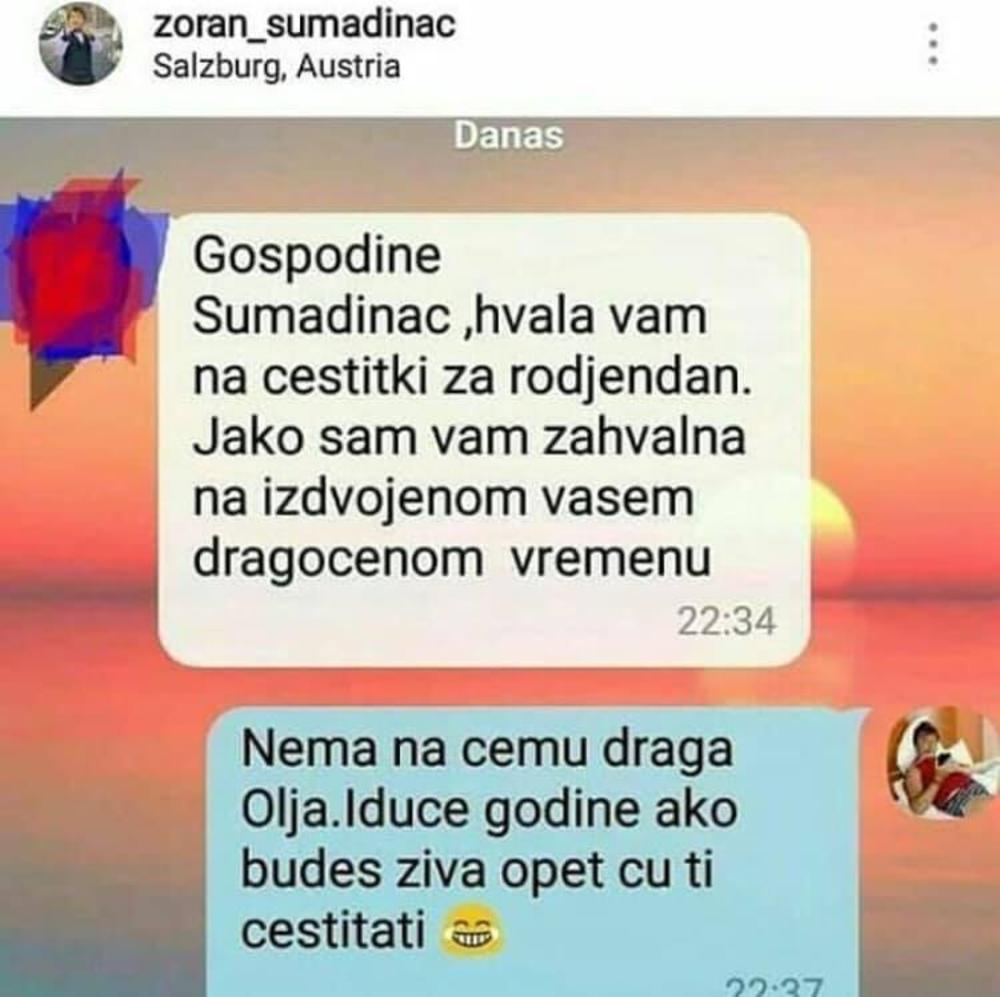Screen dimensions: 1000x997
Task: Open the post's three-dot overflow menu
Action: click(x=933, y=45)
